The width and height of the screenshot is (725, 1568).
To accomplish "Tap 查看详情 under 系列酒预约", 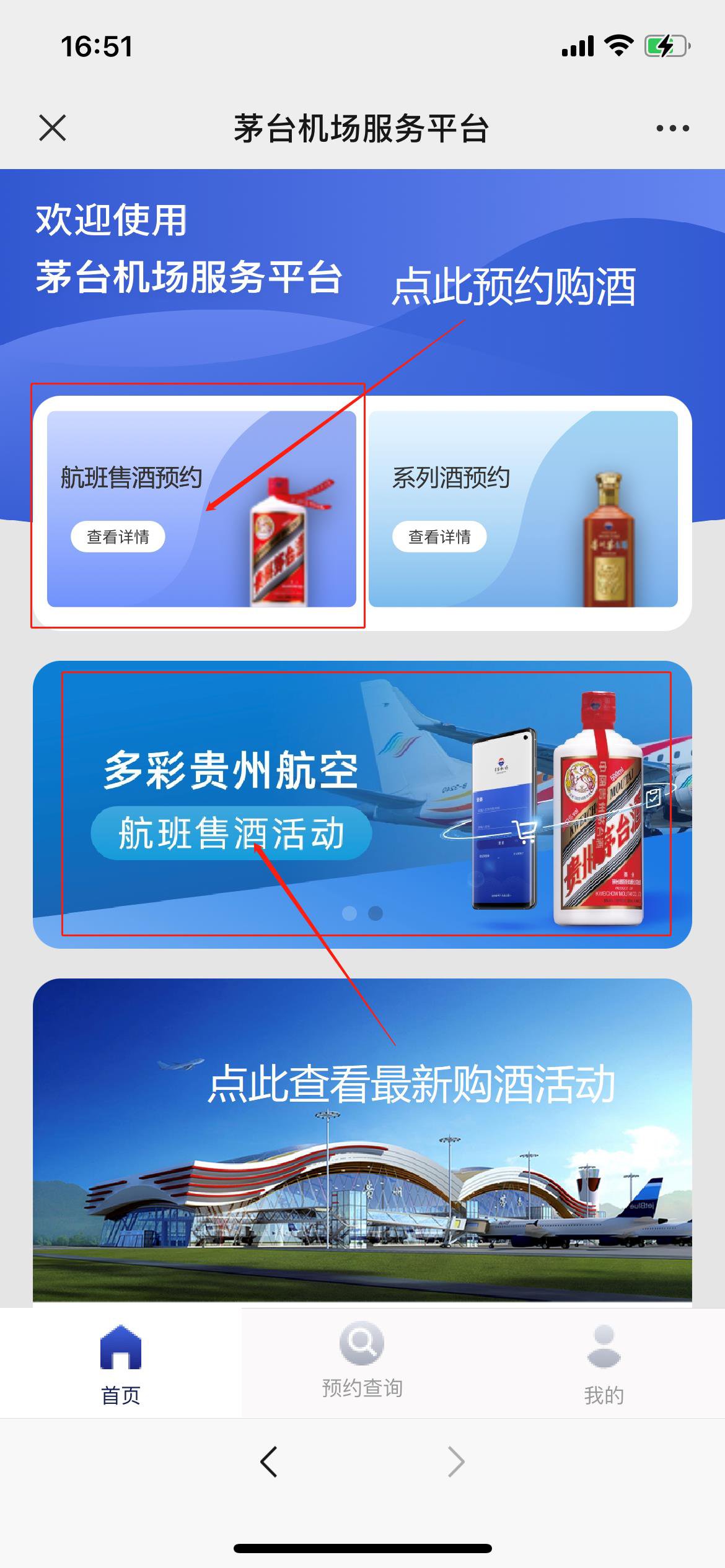I will pyautogui.click(x=439, y=536).
